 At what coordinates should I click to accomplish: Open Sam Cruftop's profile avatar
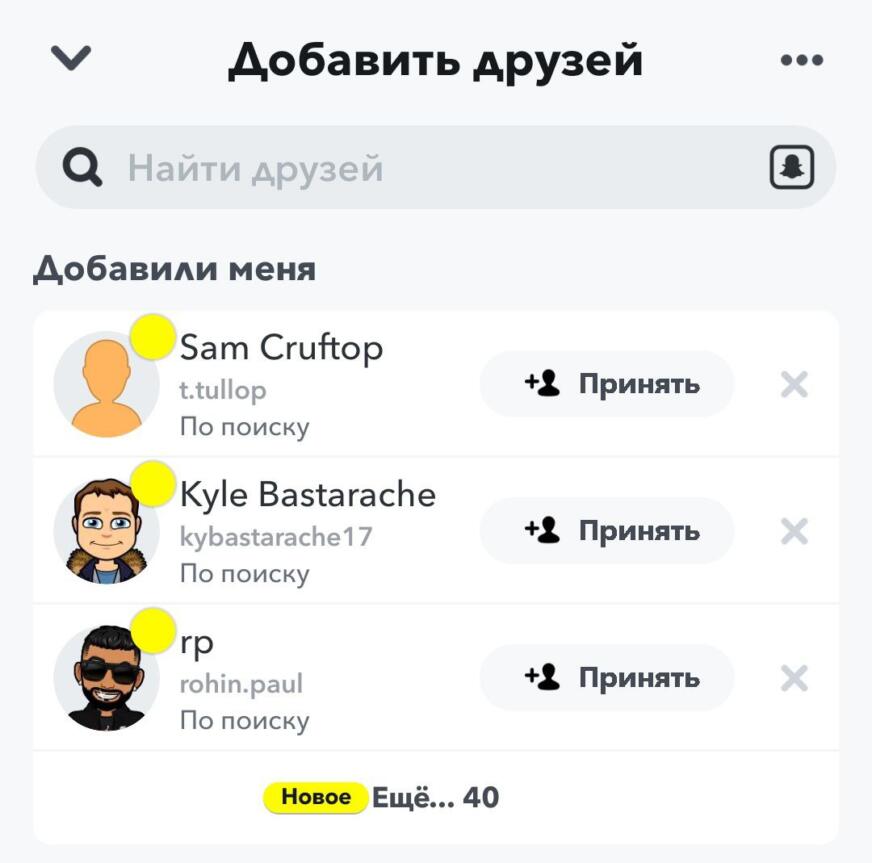tap(105, 384)
